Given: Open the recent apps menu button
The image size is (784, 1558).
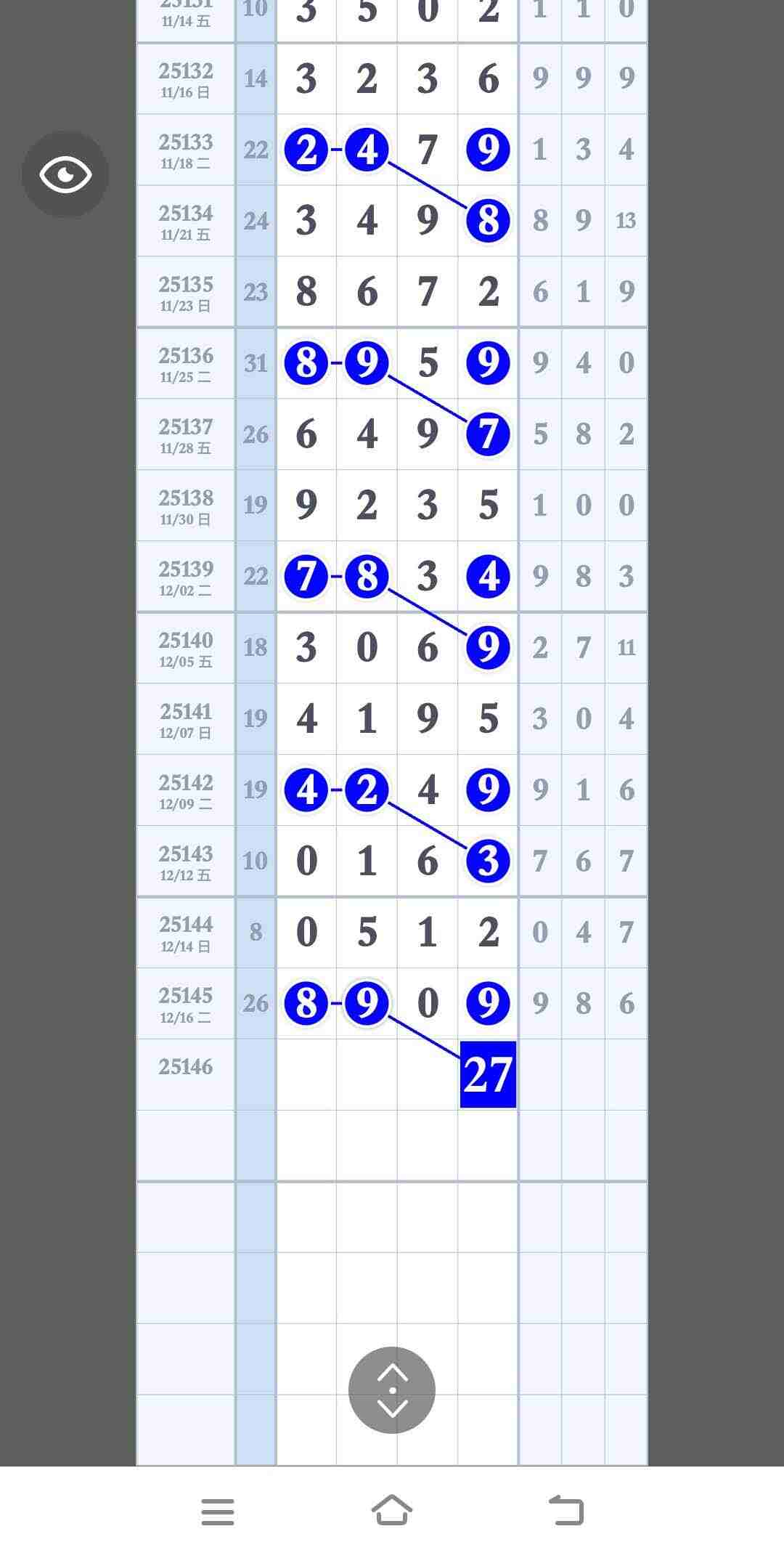Looking at the screenshot, I should [218, 1512].
